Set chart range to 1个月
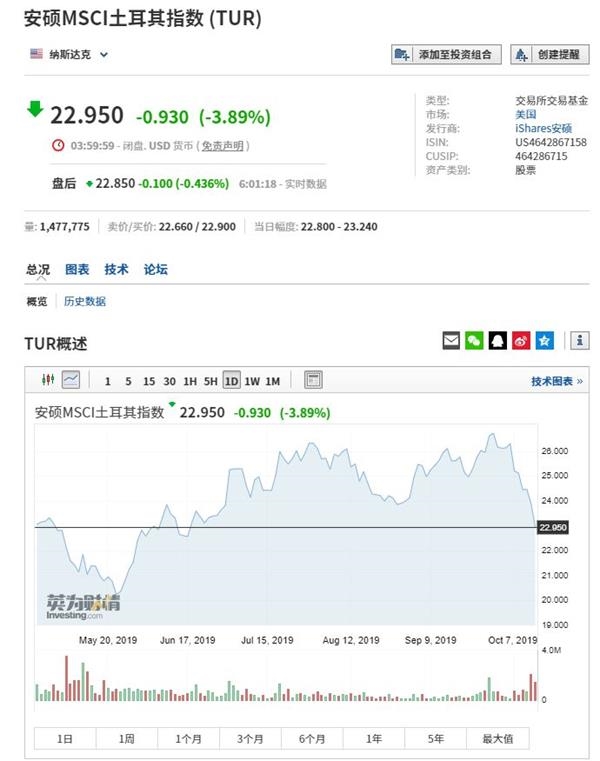The width and height of the screenshot is (600, 761). 189,739
